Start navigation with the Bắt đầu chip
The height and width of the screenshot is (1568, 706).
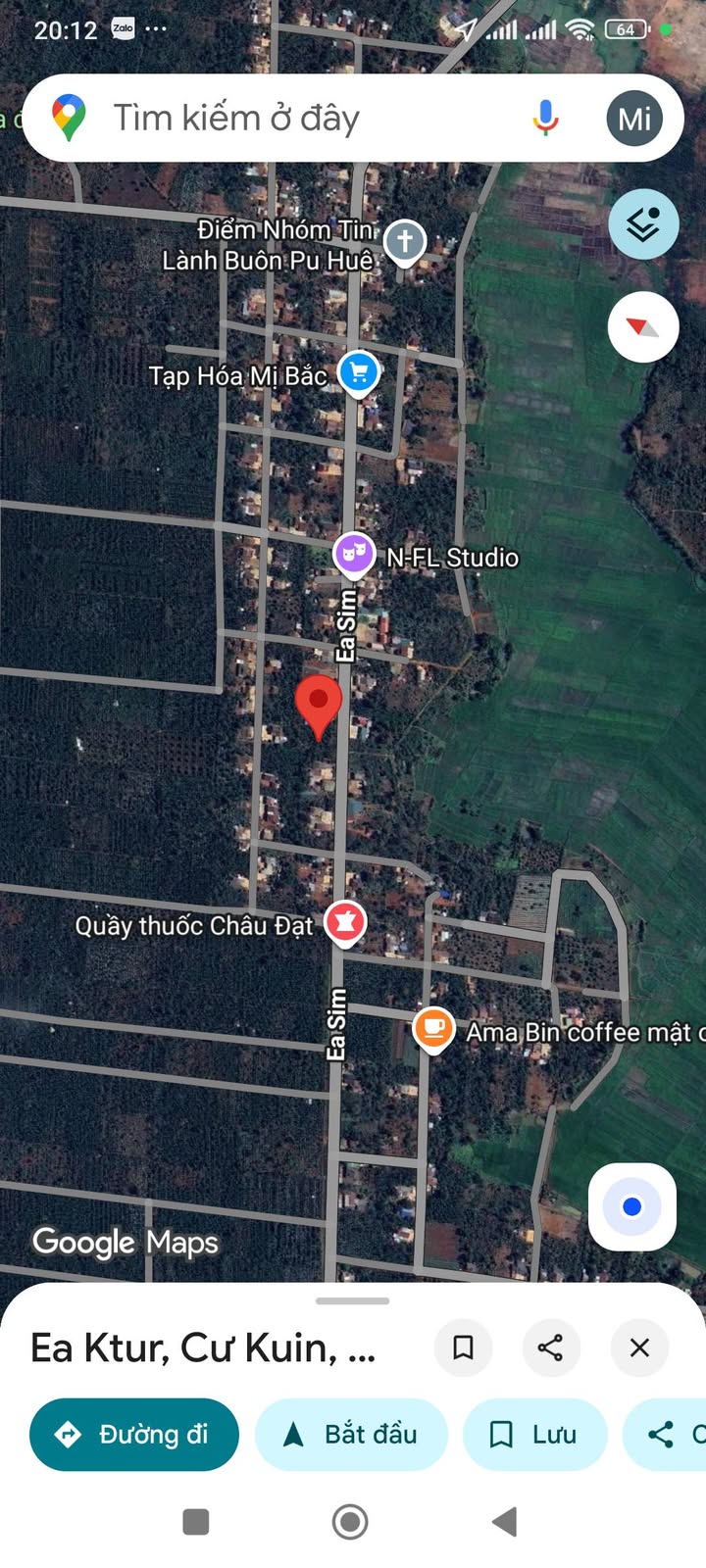click(351, 1435)
